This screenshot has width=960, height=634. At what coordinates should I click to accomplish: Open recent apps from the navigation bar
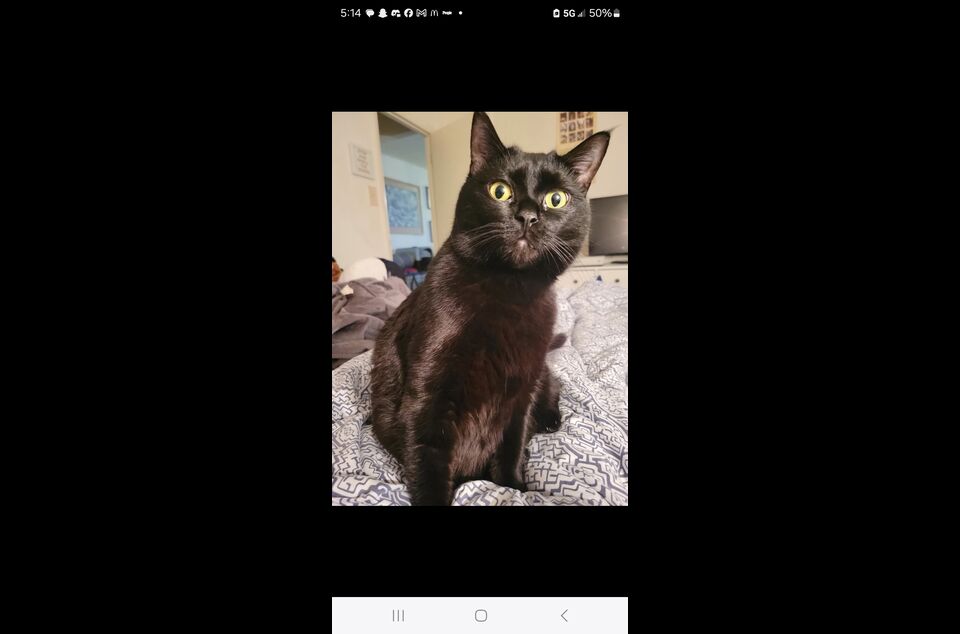click(398, 616)
